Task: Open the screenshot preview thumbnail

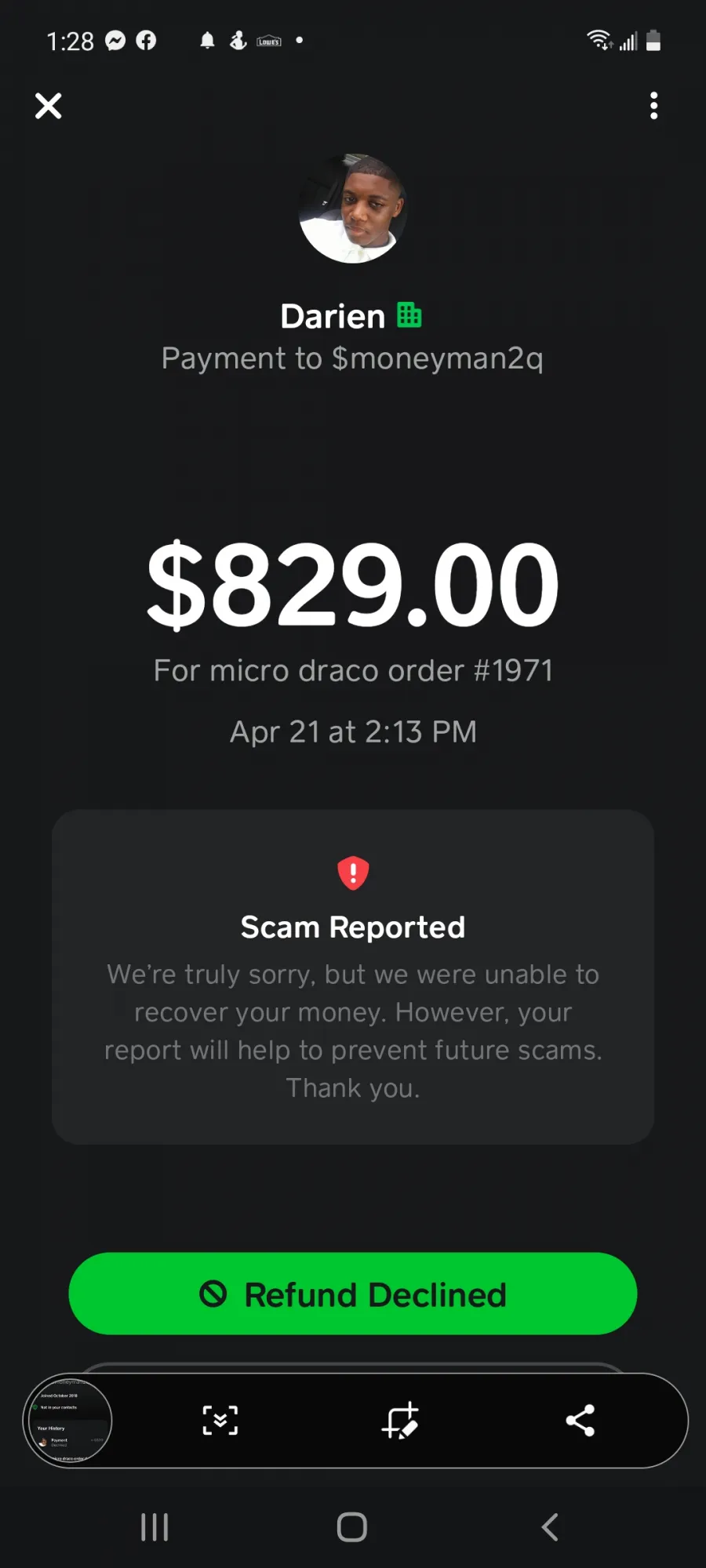Action: (x=70, y=1421)
